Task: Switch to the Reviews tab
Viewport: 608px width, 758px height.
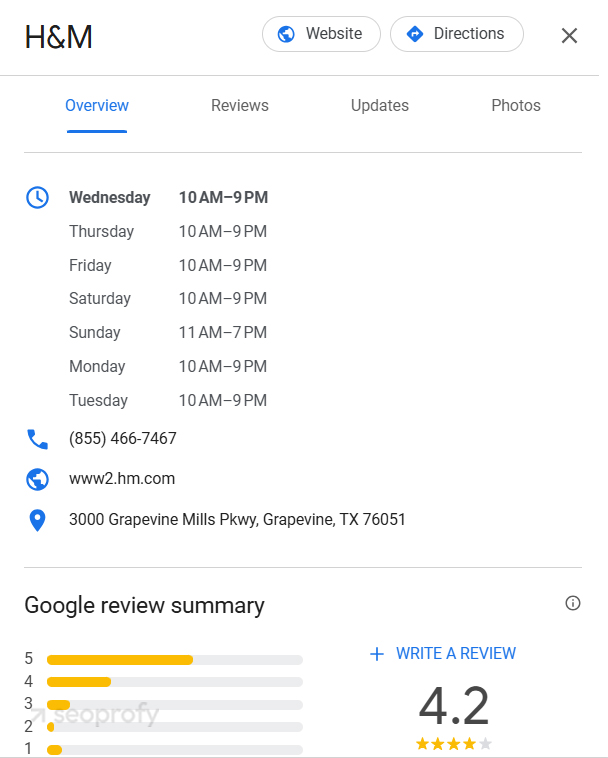Action: [240, 106]
